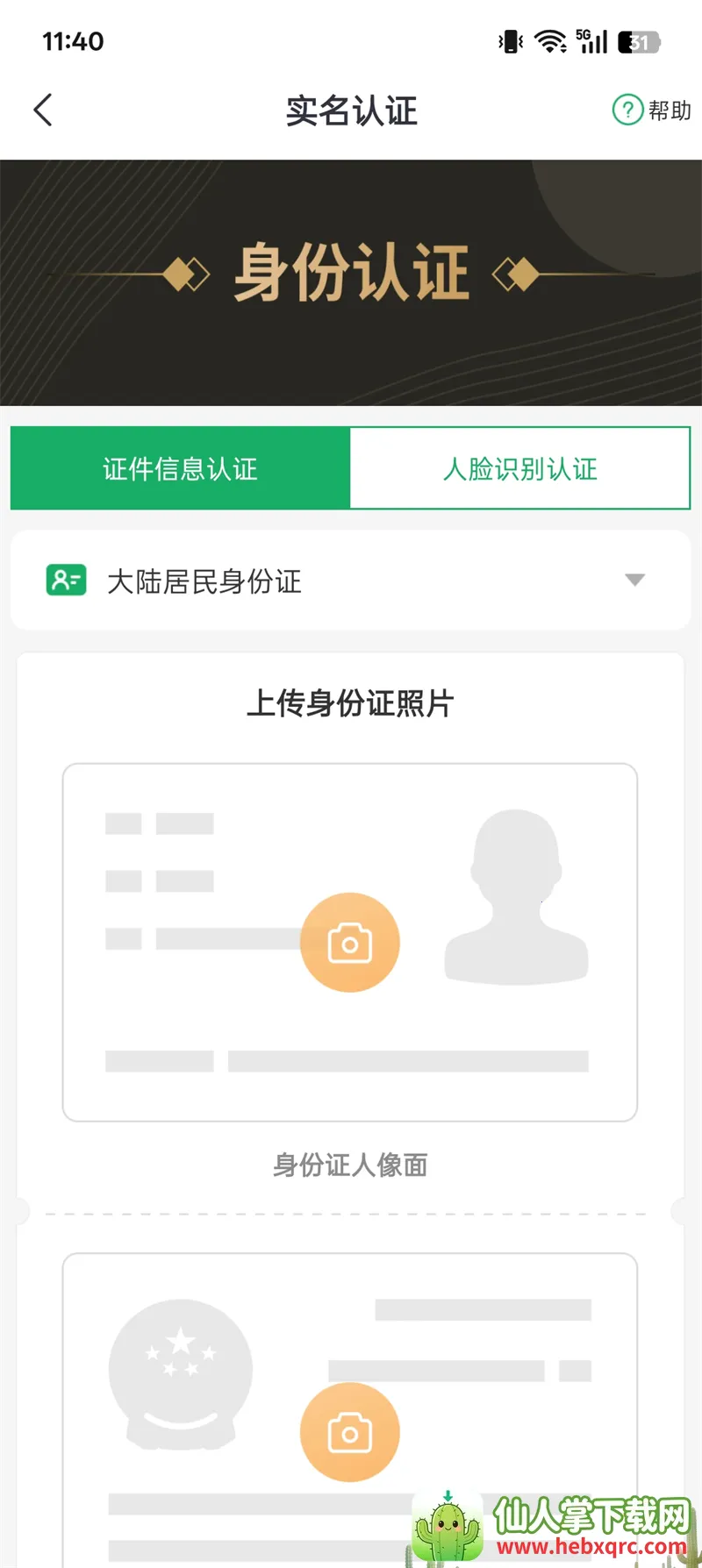Viewport: 702px width, 1568px height.
Task: Select the 证件信息认证 tab
Action: [x=179, y=468]
